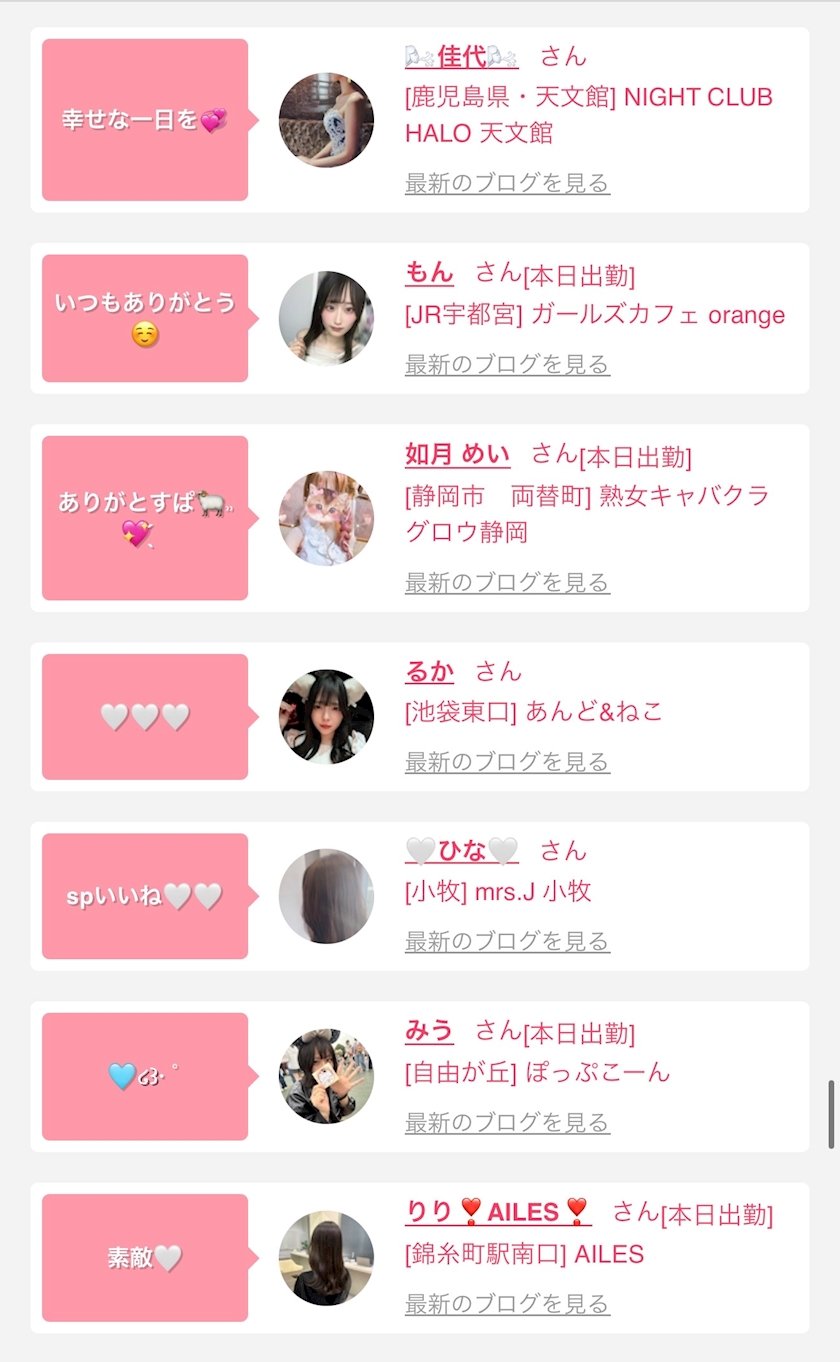Tap 如月 めい's round profile photo
The height and width of the screenshot is (1362, 840).
(x=326, y=518)
